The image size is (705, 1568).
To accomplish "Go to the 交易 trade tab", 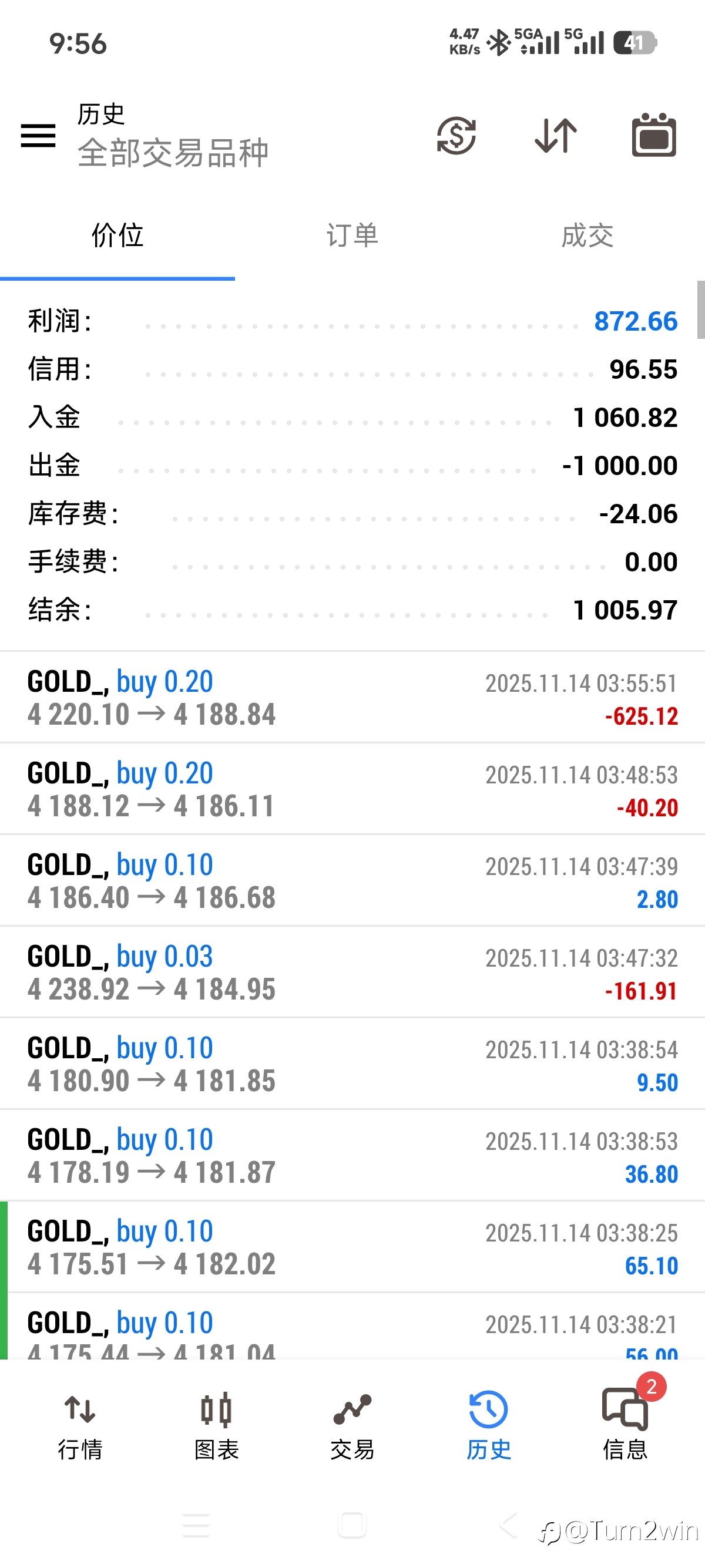I will coord(352,1425).
